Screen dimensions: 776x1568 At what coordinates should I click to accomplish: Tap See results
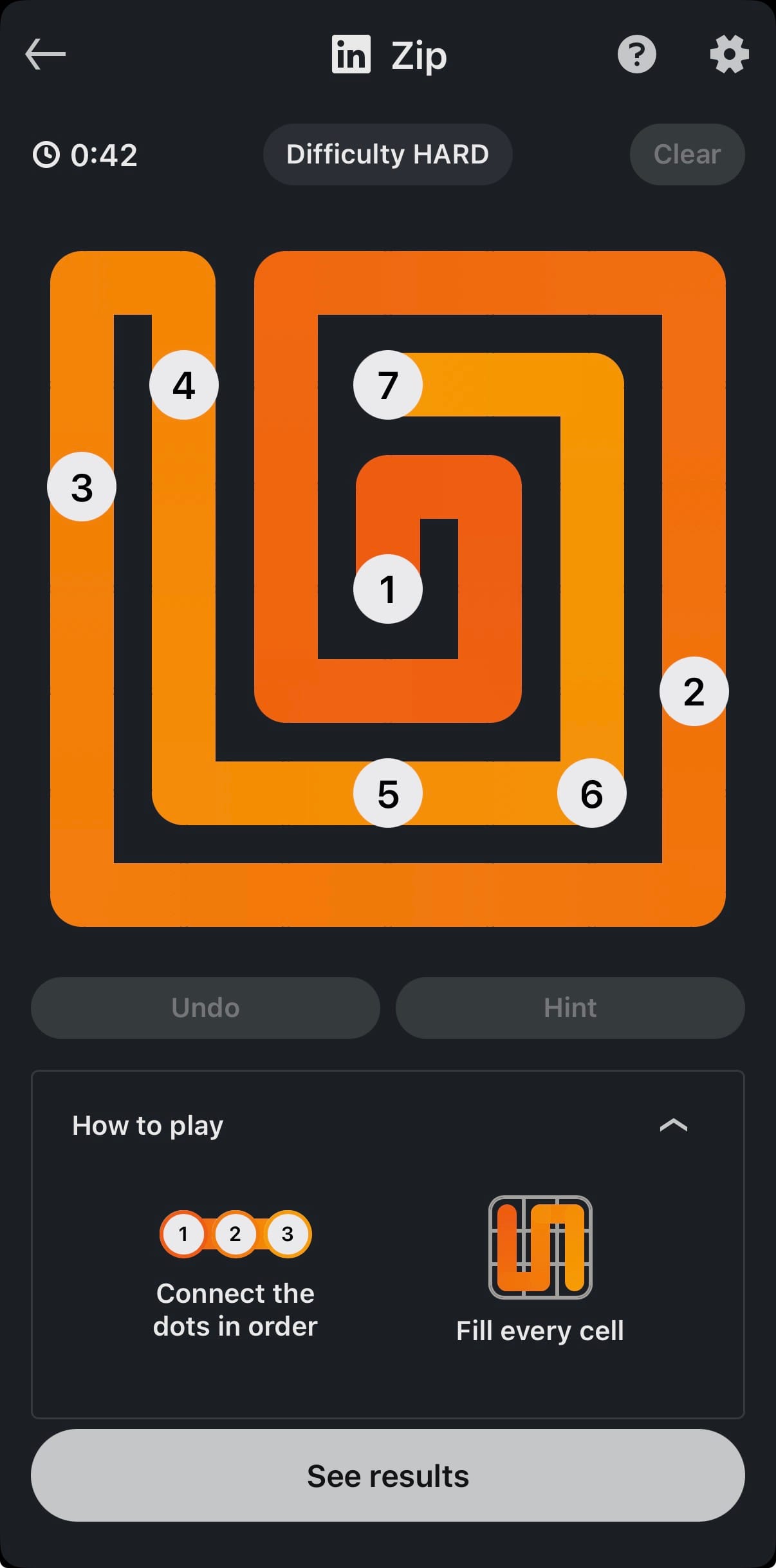[x=387, y=1476]
